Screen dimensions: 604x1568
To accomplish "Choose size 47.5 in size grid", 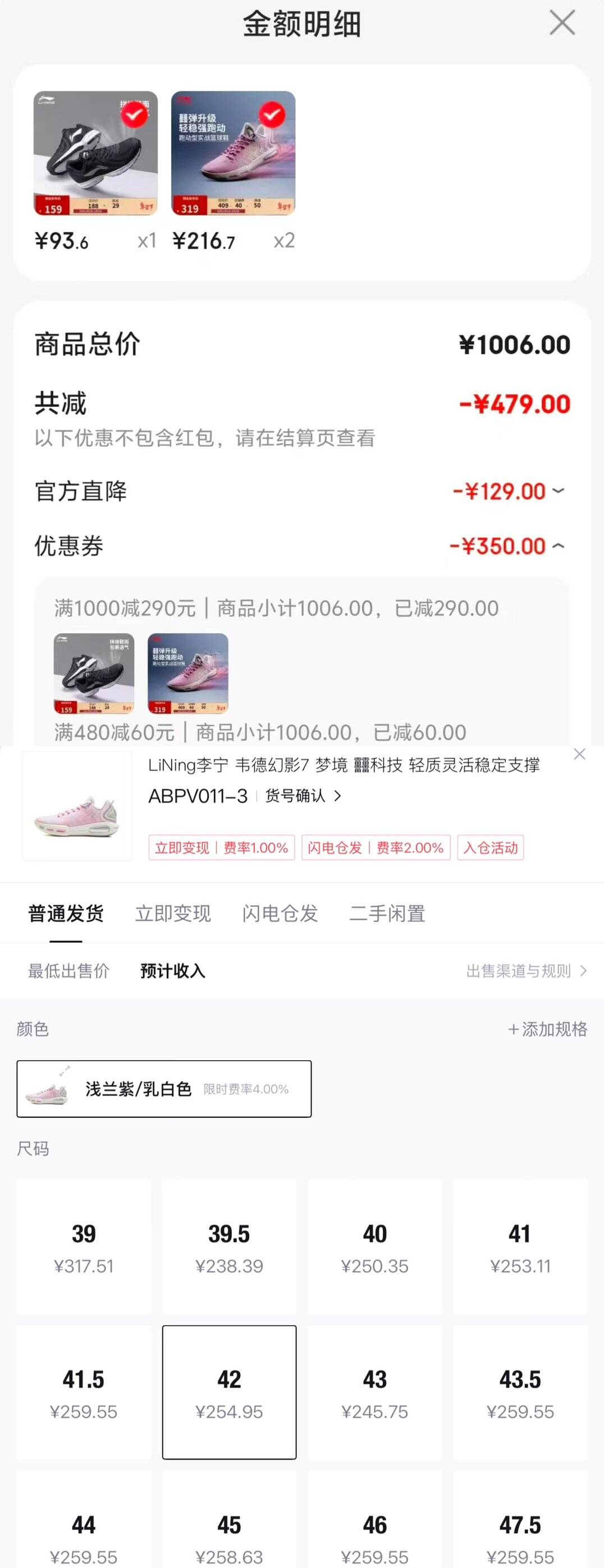I will click(x=520, y=1525).
